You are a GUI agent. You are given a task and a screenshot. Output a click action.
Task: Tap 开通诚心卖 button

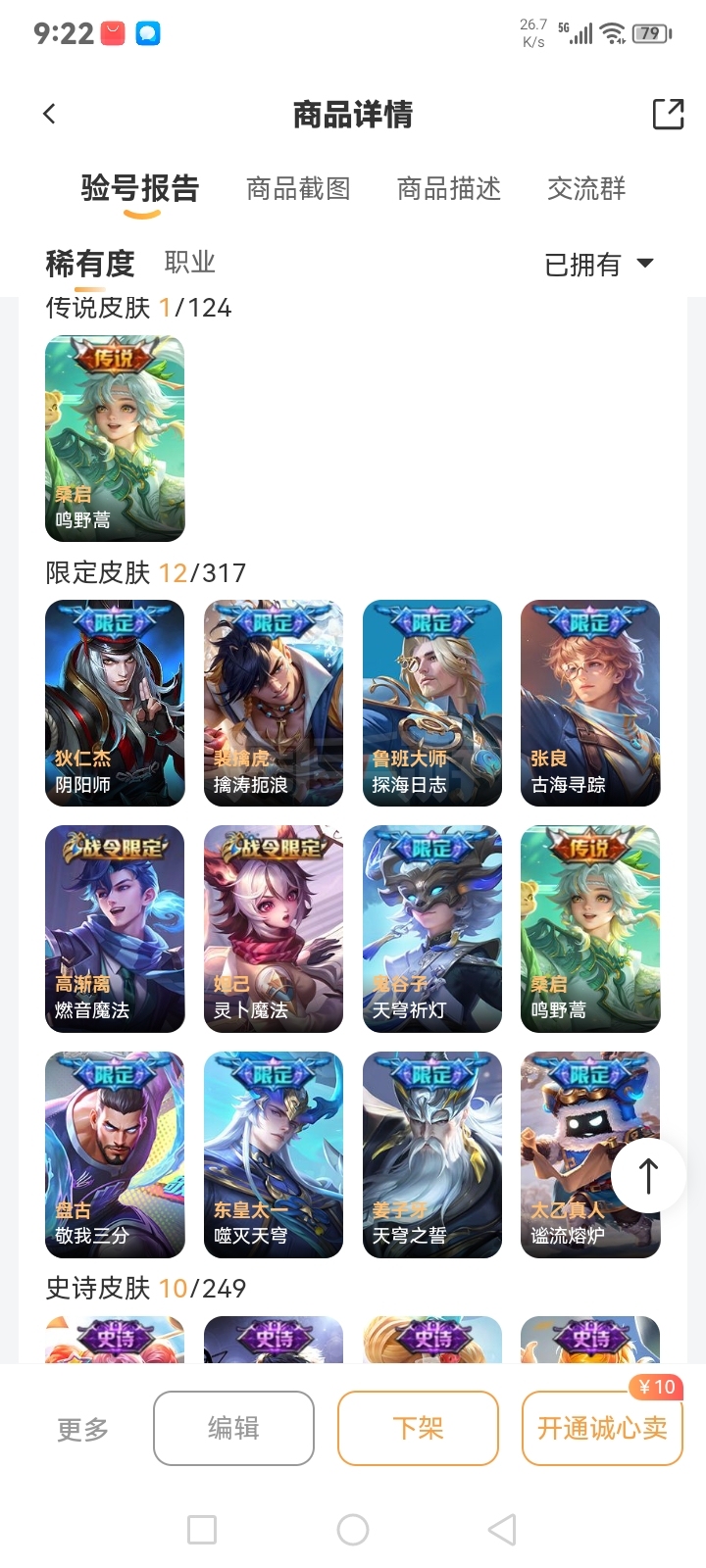[x=602, y=1428]
